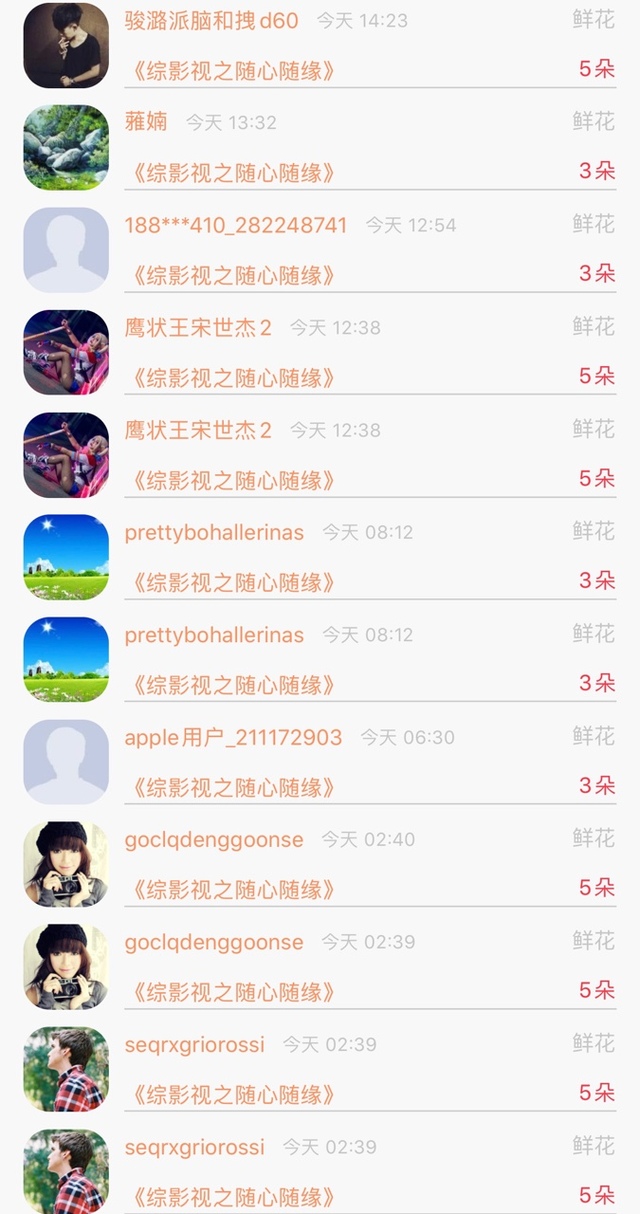Open the book link under 188***410_282248741
This screenshot has width=640, height=1214.
[229, 276]
